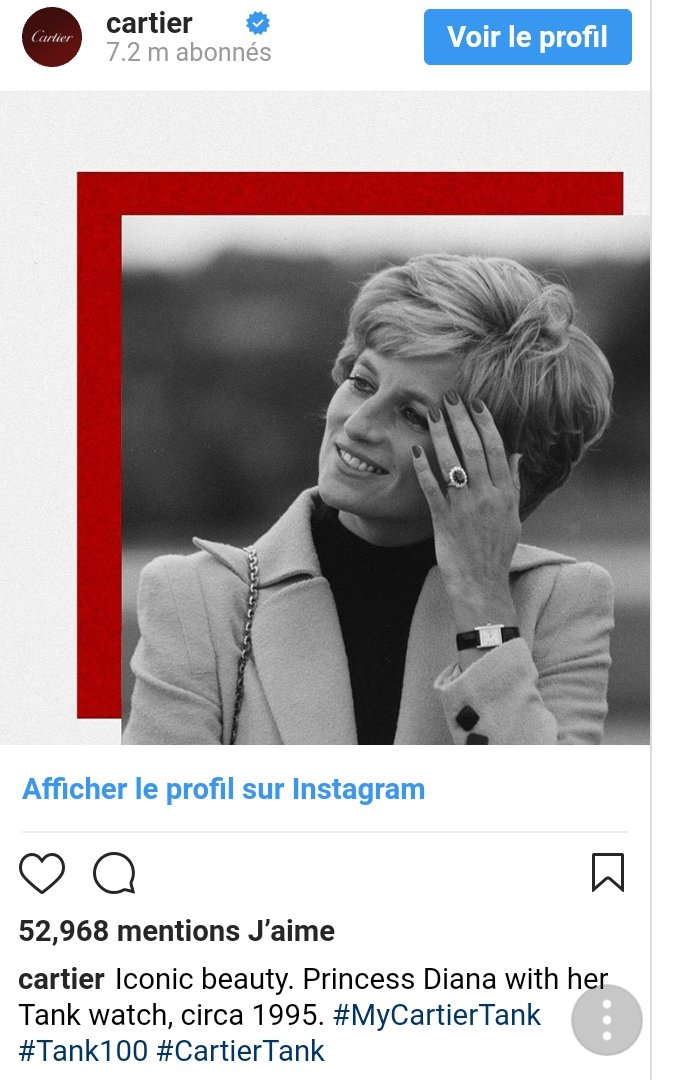Tap the cartier username in the header
684x1080 pixels.
point(149,22)
